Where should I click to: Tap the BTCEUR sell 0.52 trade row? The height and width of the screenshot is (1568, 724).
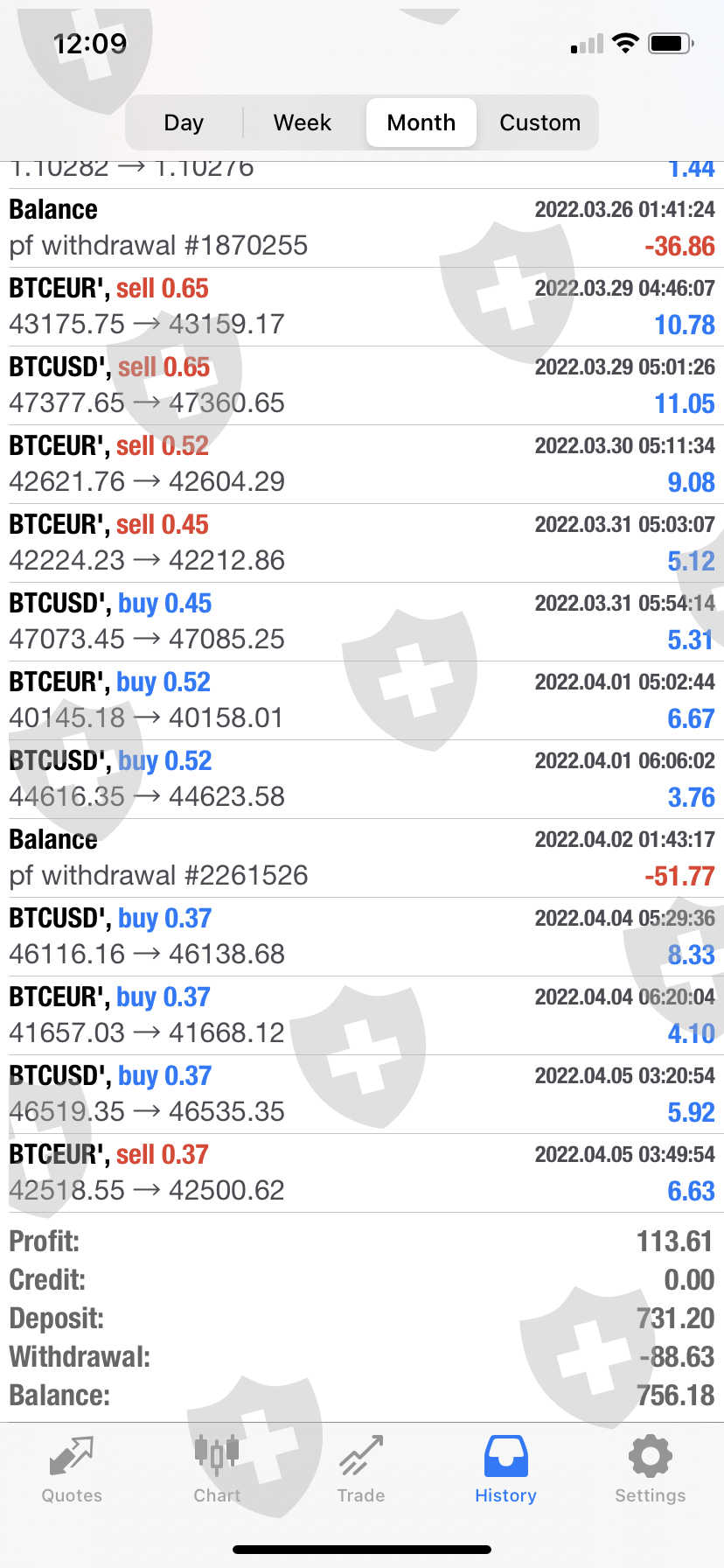[x=362, y=464]
